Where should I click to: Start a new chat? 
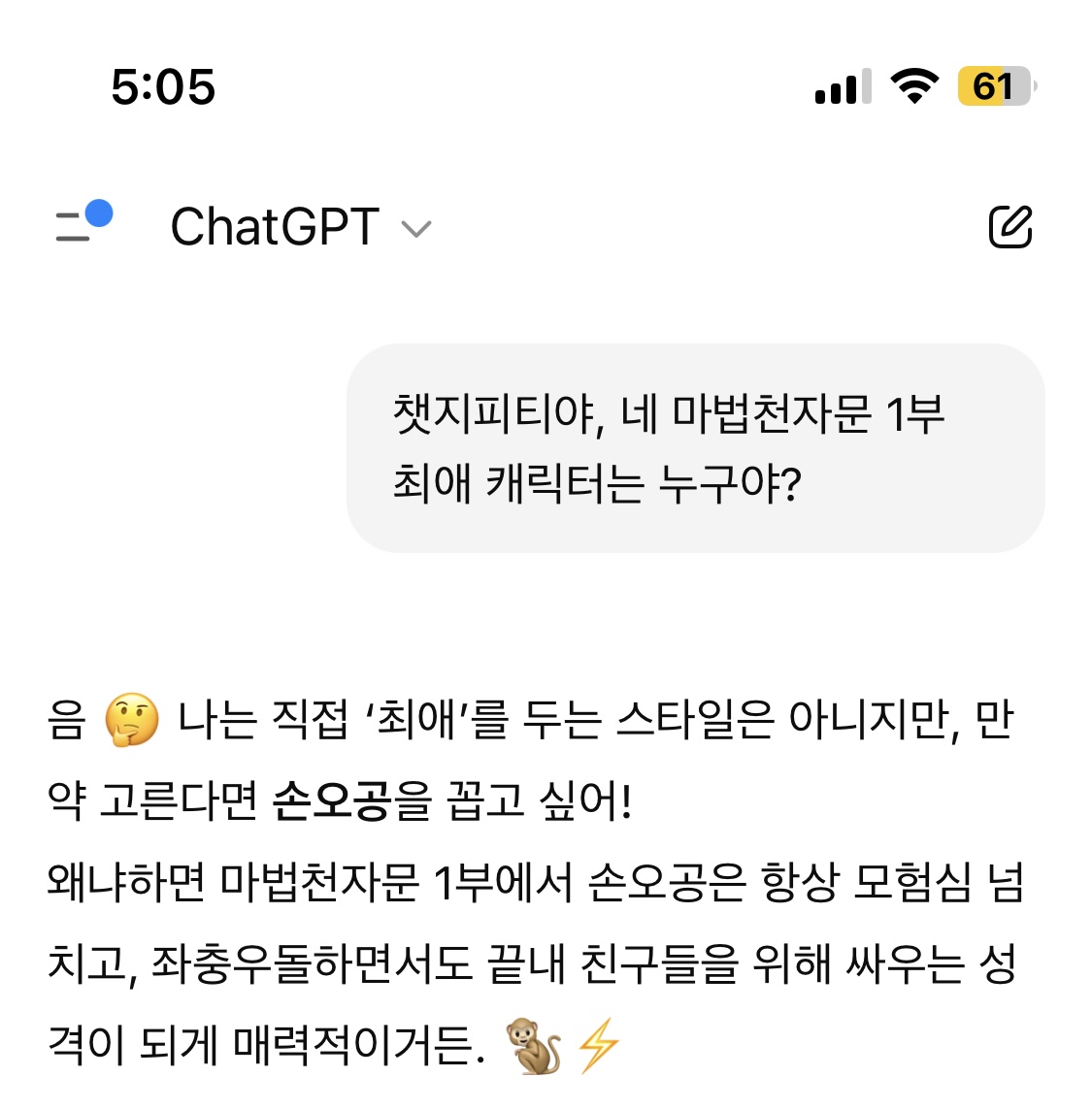(x=1009, y=227)
